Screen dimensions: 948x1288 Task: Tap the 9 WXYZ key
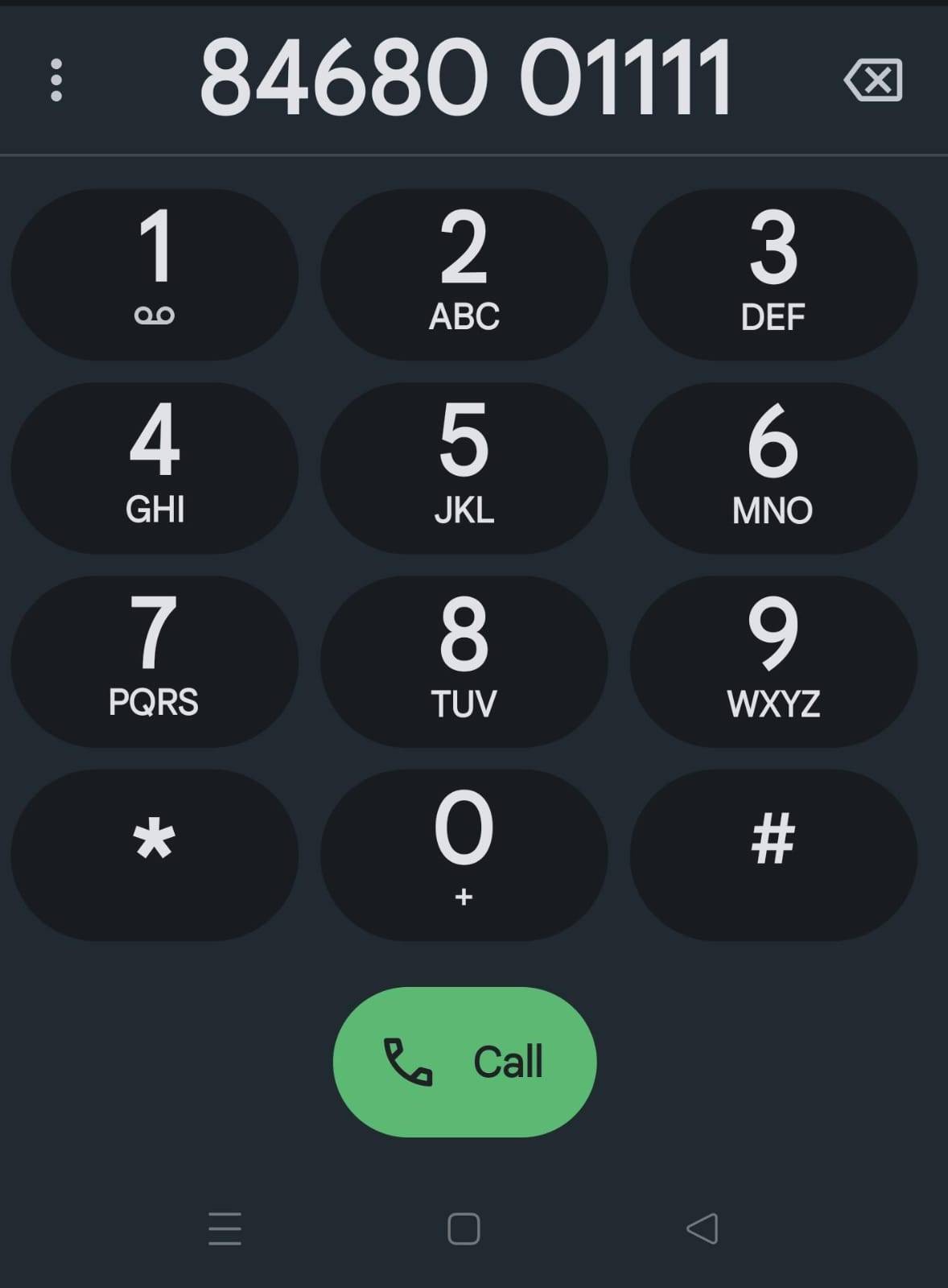pos(773,661)
